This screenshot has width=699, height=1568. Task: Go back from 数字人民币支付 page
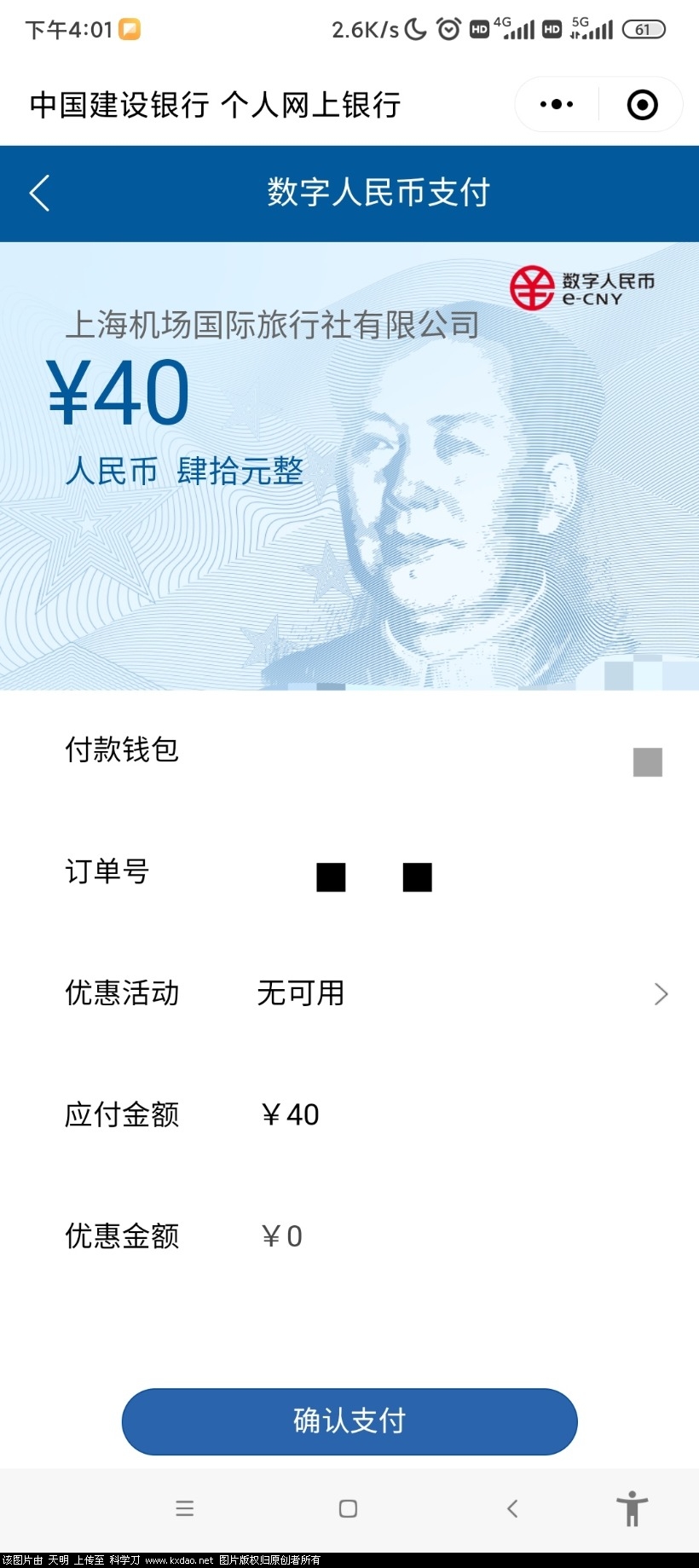(39, 193)
